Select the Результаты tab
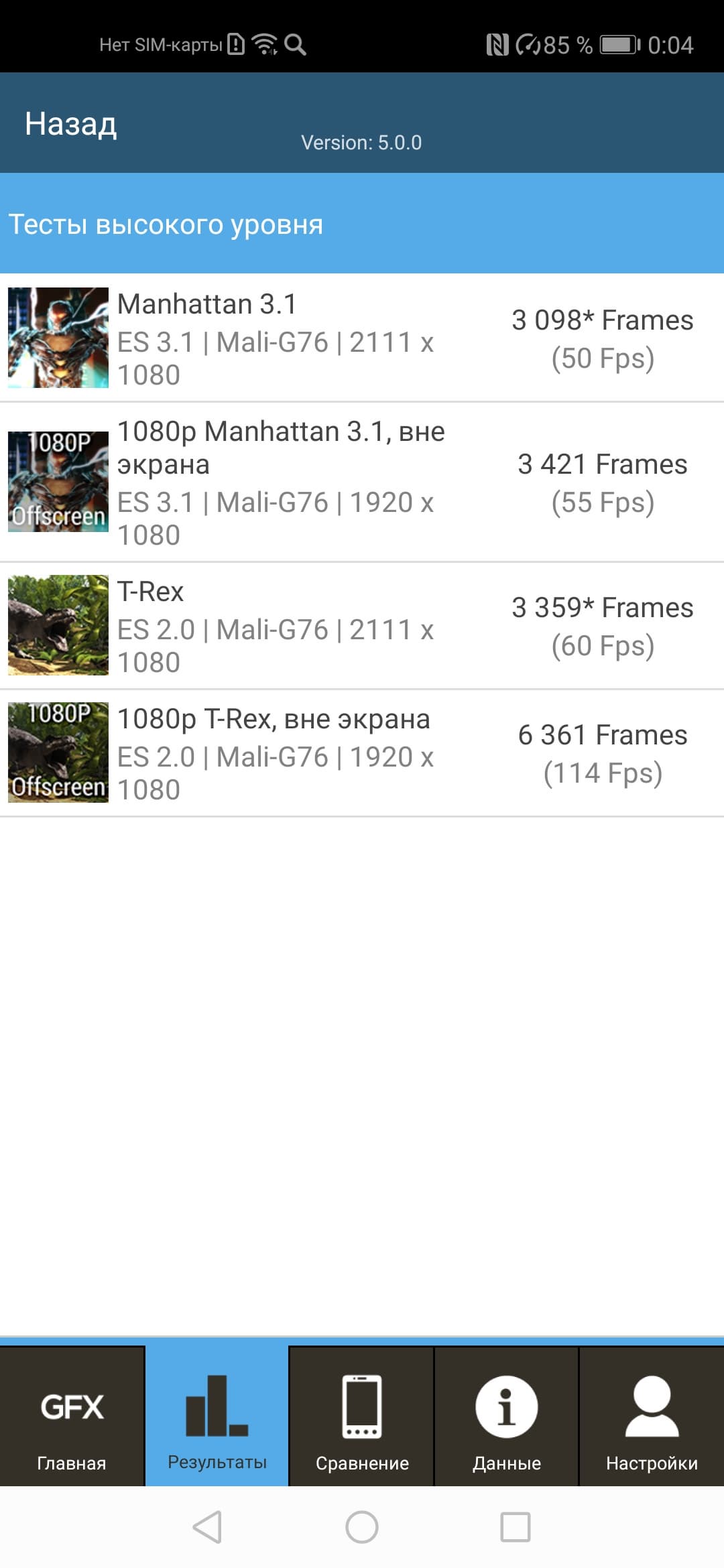The height and width of the screenshot is (1568, 724). [x=217, y=1418]
